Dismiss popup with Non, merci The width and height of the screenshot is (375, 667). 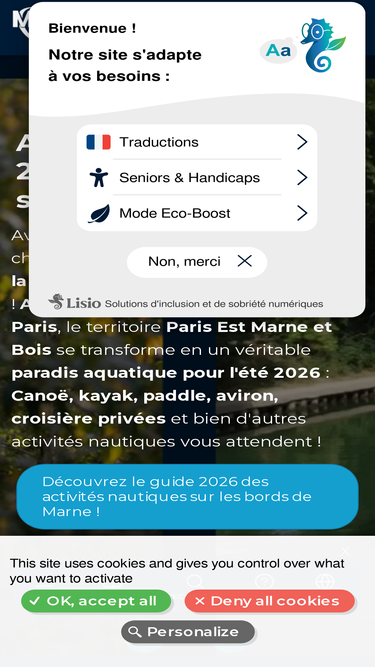click(x=197, y=262)
